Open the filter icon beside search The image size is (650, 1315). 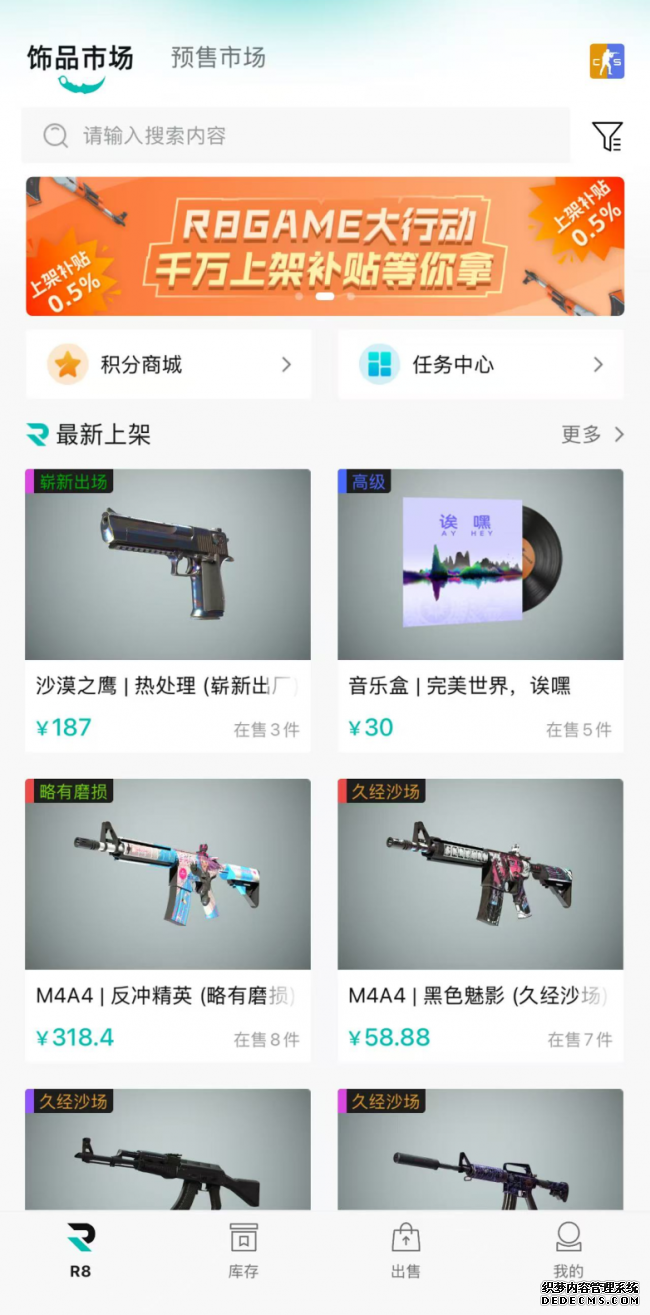tap(606, 136)
